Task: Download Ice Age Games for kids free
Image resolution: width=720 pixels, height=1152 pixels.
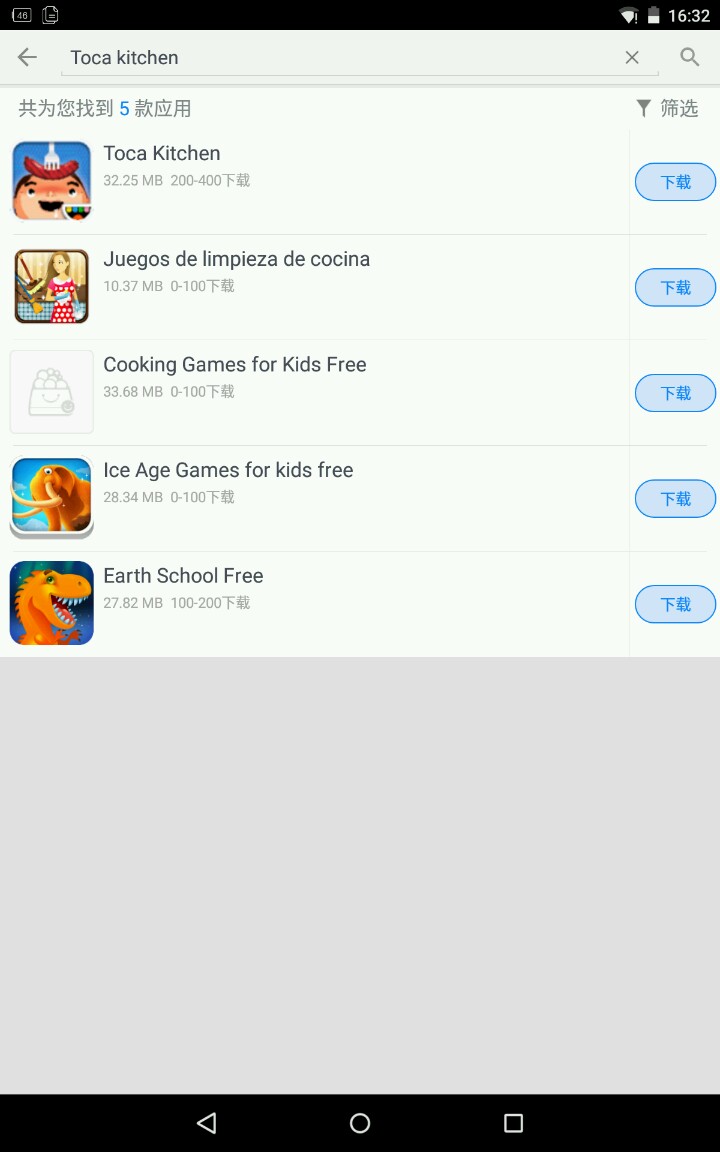Action: pyautogui.click(x=676, y=499)
